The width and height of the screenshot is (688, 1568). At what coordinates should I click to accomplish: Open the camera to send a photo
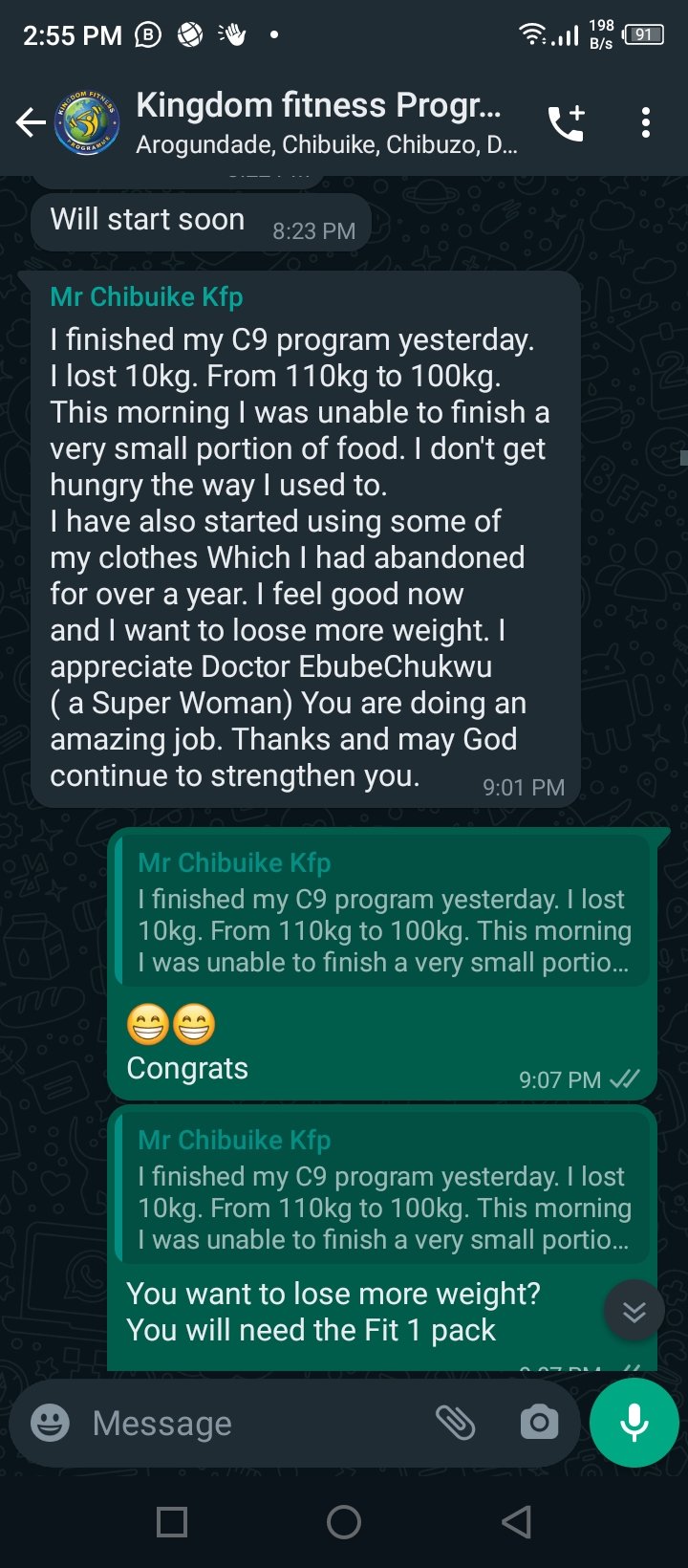click(x=539, y=1423)
